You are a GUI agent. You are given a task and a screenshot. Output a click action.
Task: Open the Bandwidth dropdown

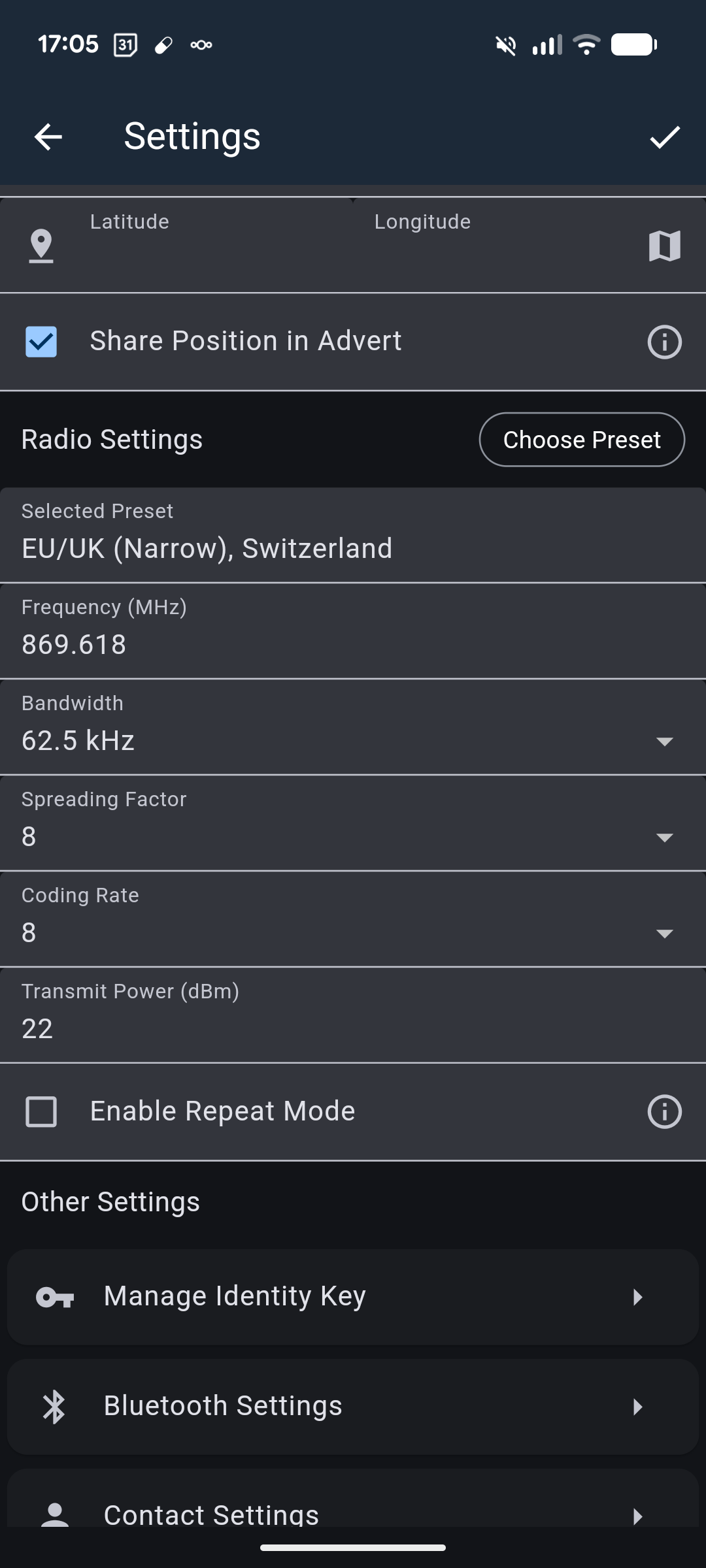[664, 742]
